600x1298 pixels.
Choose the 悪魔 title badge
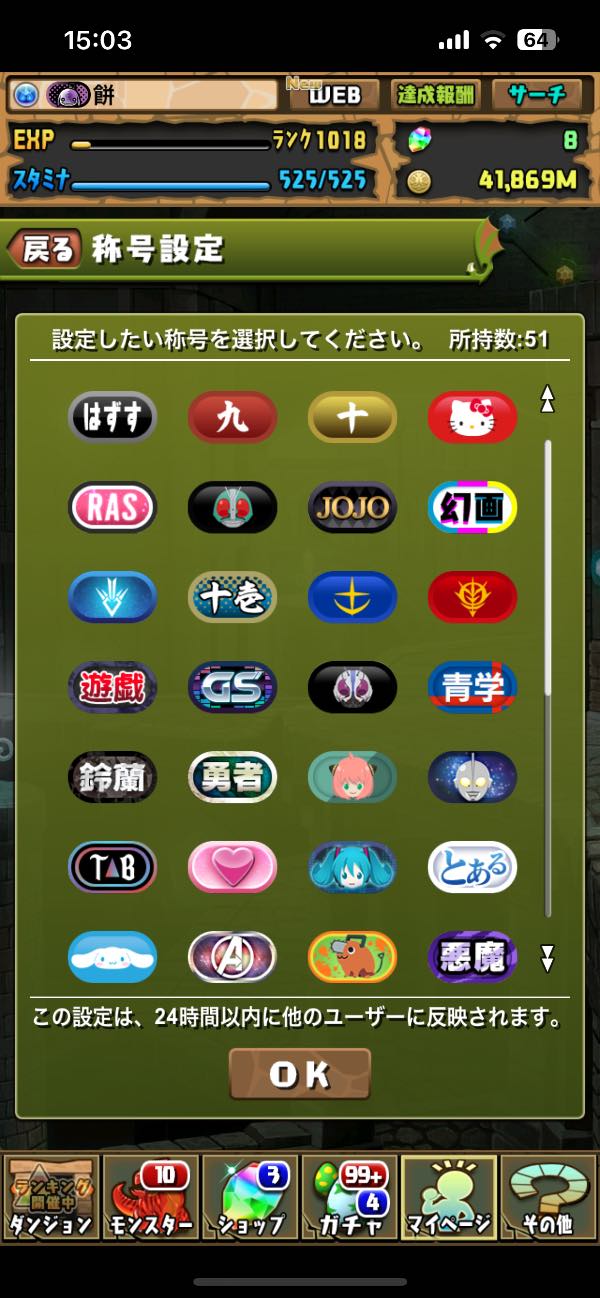coord(472,957)
